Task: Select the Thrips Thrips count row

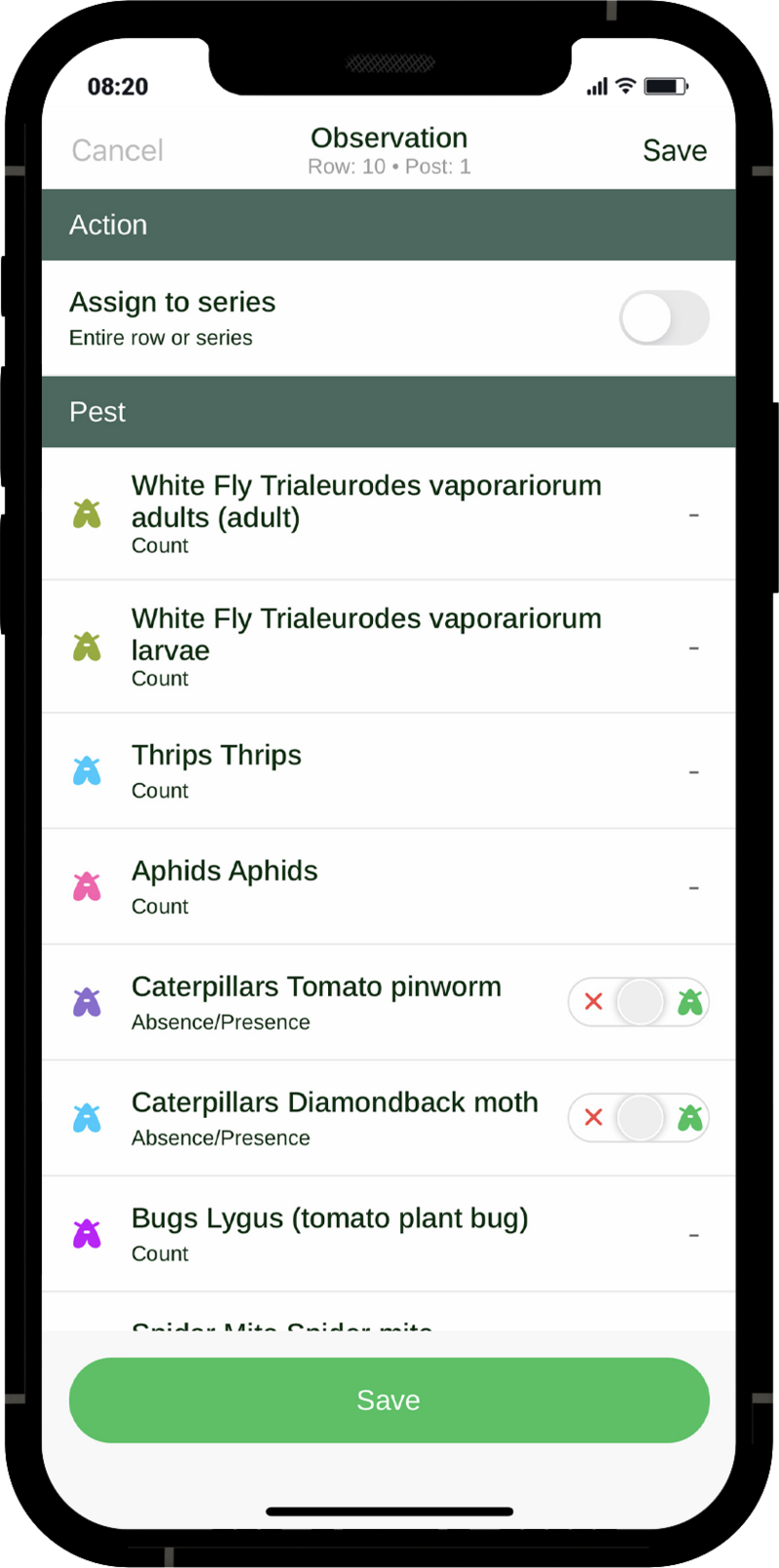Action: click(x=388, y=771)
